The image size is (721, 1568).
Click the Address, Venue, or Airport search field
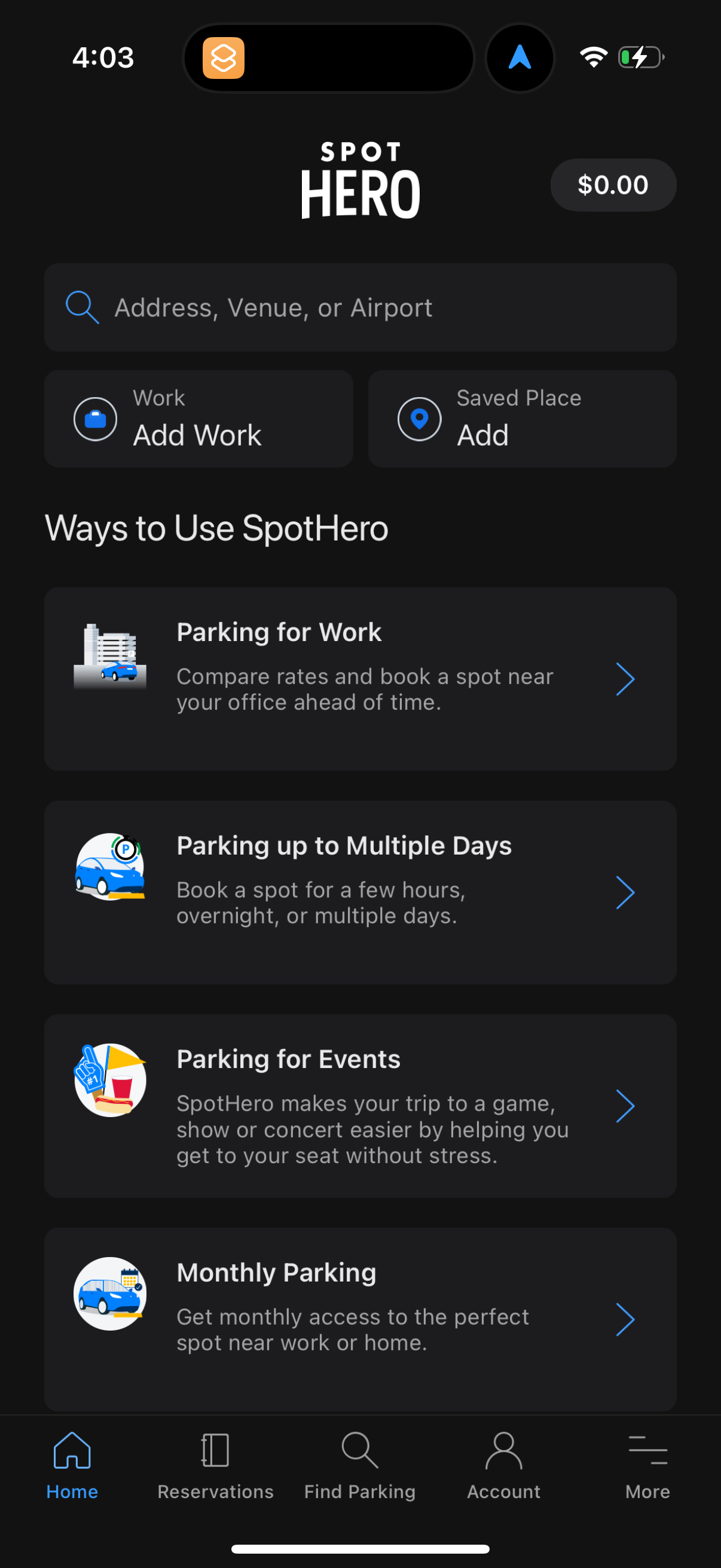point(361,307)
